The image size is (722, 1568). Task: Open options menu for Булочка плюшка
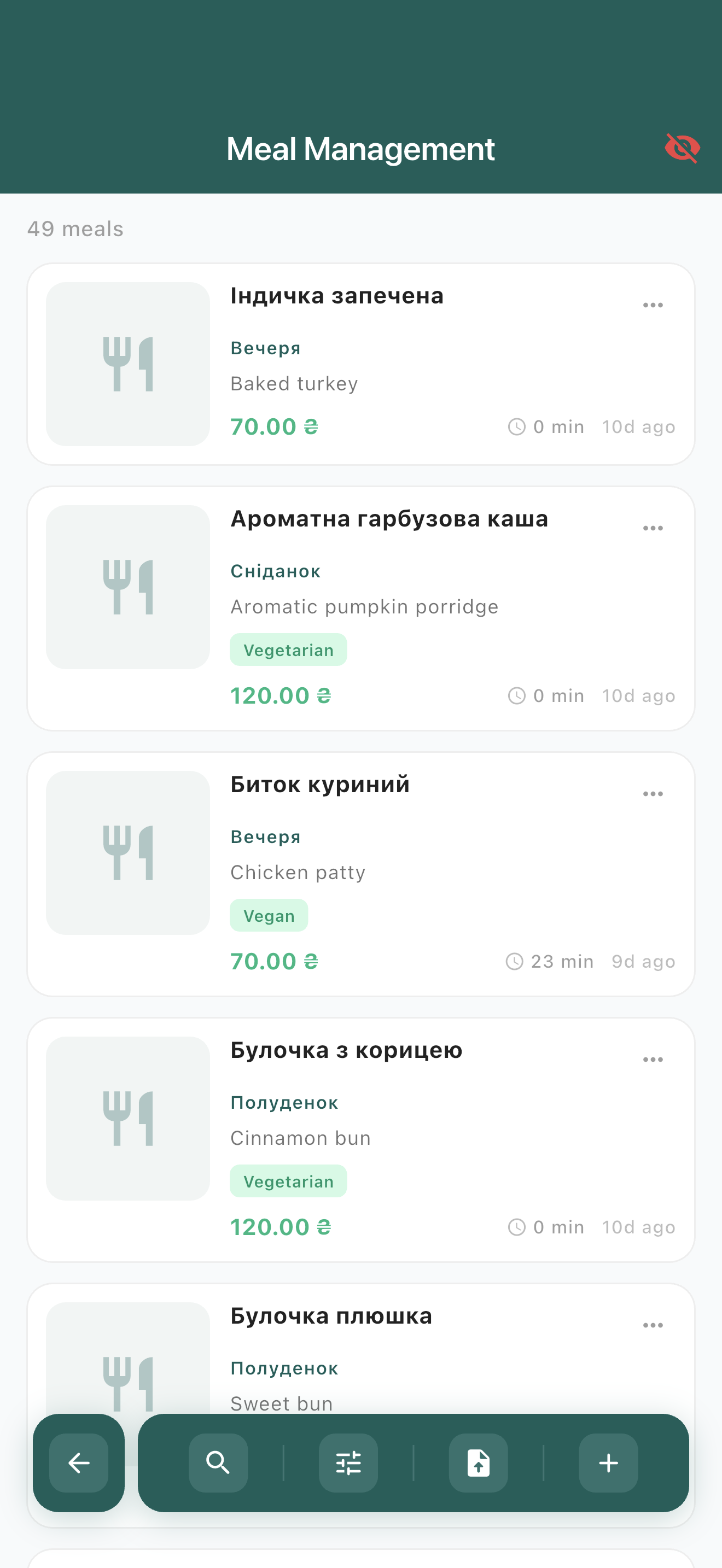pos(652,1325)
